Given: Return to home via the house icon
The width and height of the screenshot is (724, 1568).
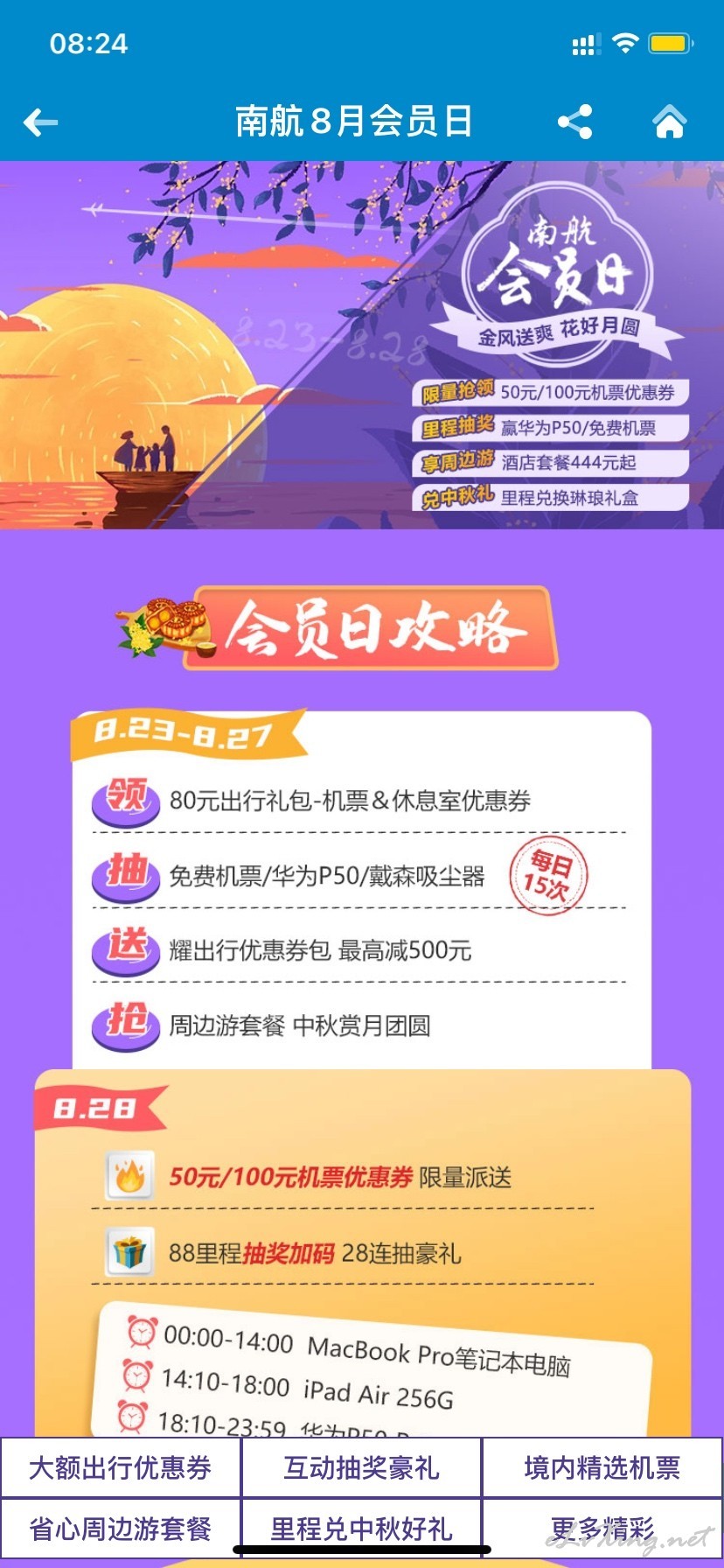Looking at the screenshot, I should pos(670,122).
